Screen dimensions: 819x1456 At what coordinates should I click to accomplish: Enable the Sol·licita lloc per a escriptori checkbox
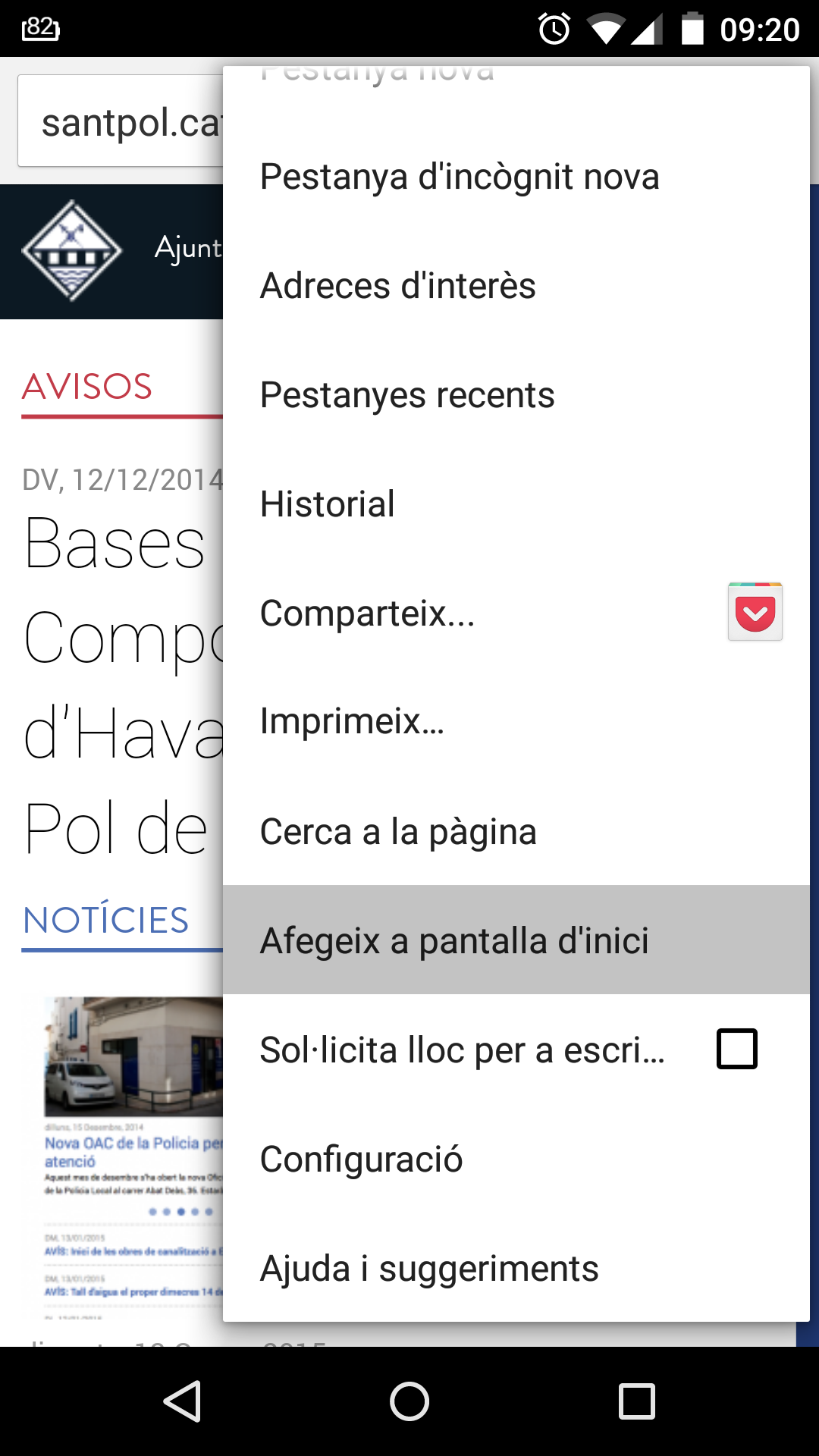[737, 1049]
